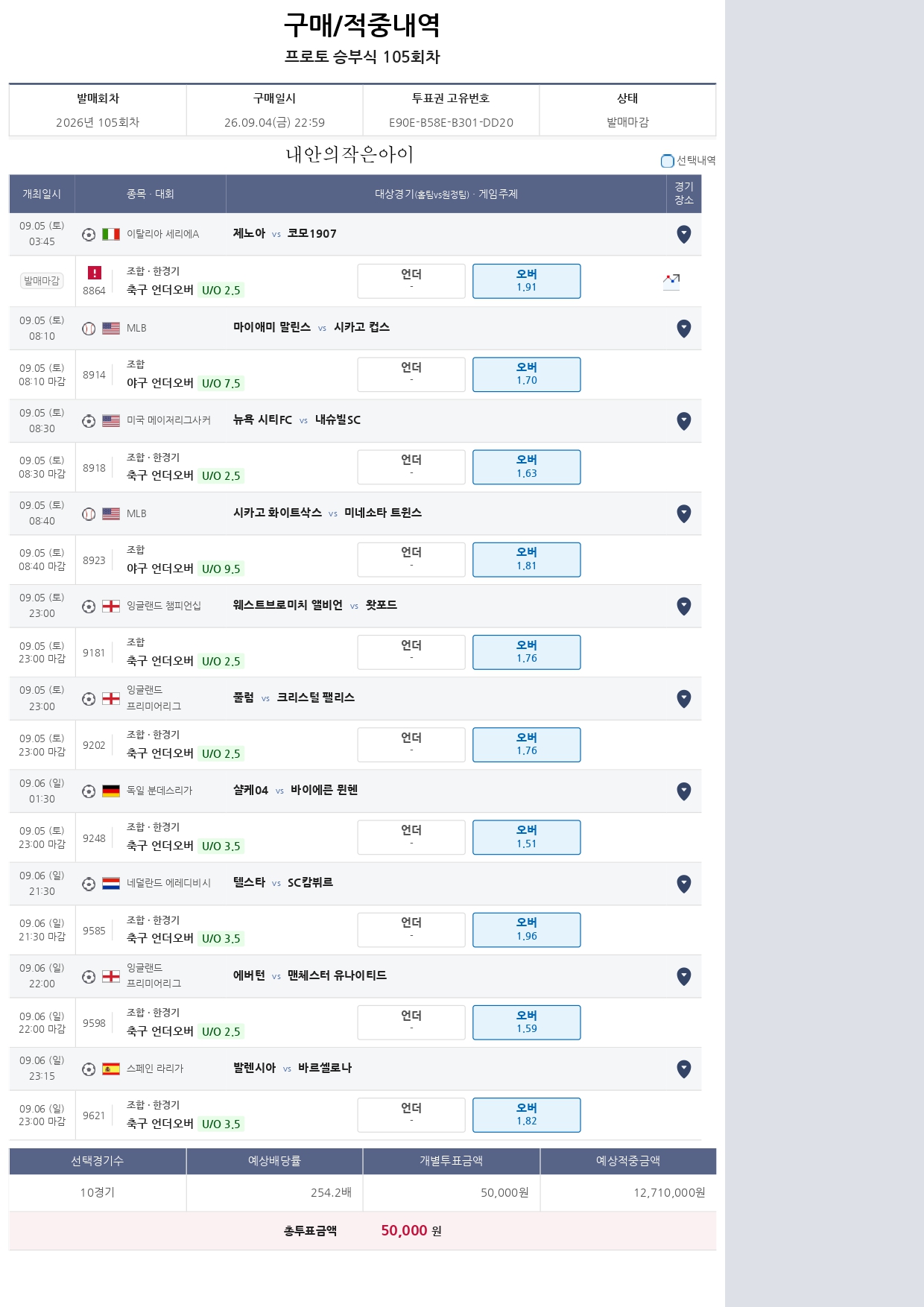Open venue pin for 시카고 화이트삭스 vs 미네소타 트윈스
The image size is (924, 1307).
click(x=683, y=513)
